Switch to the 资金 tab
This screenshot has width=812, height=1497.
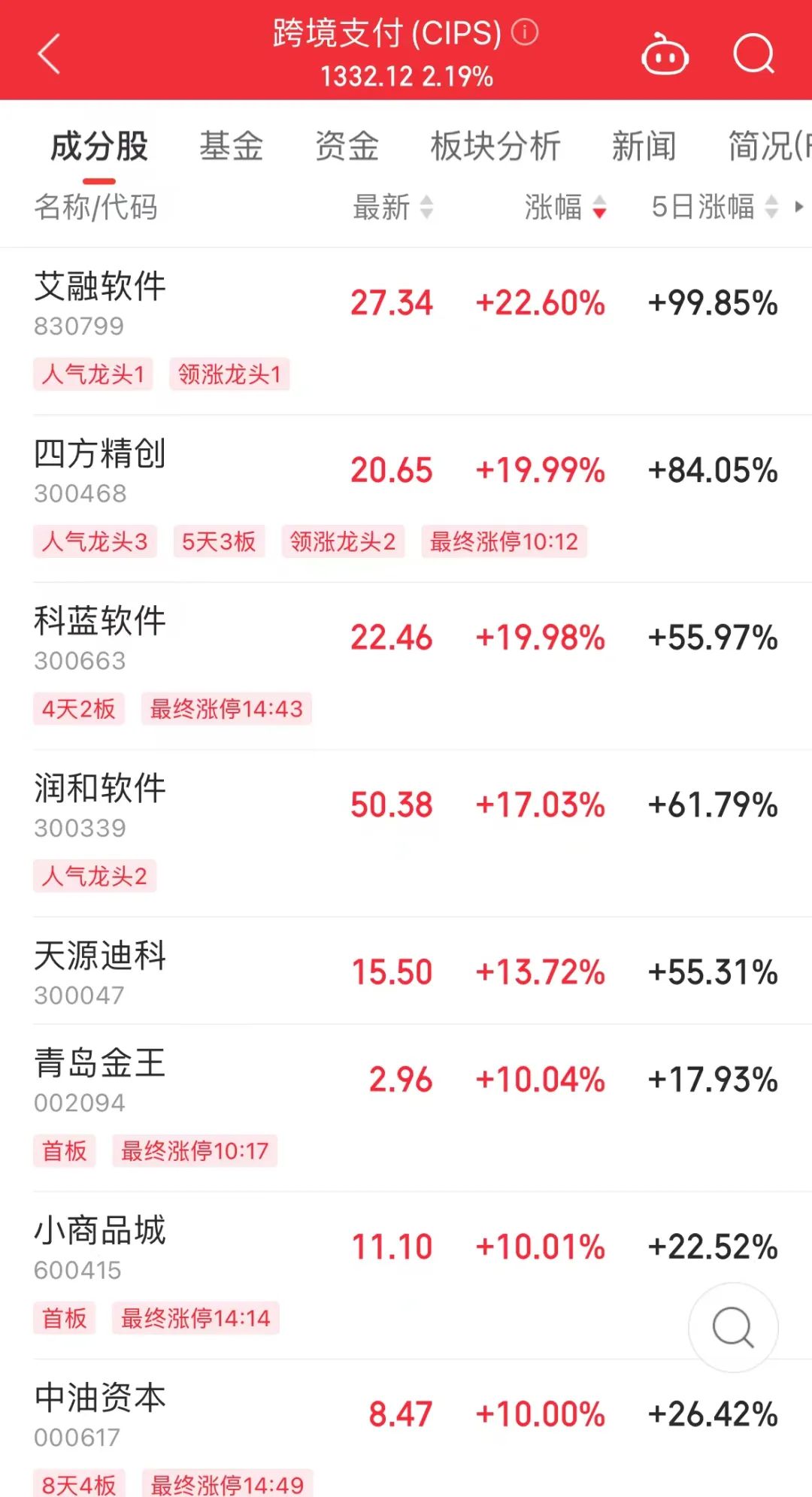pos(347,146)
